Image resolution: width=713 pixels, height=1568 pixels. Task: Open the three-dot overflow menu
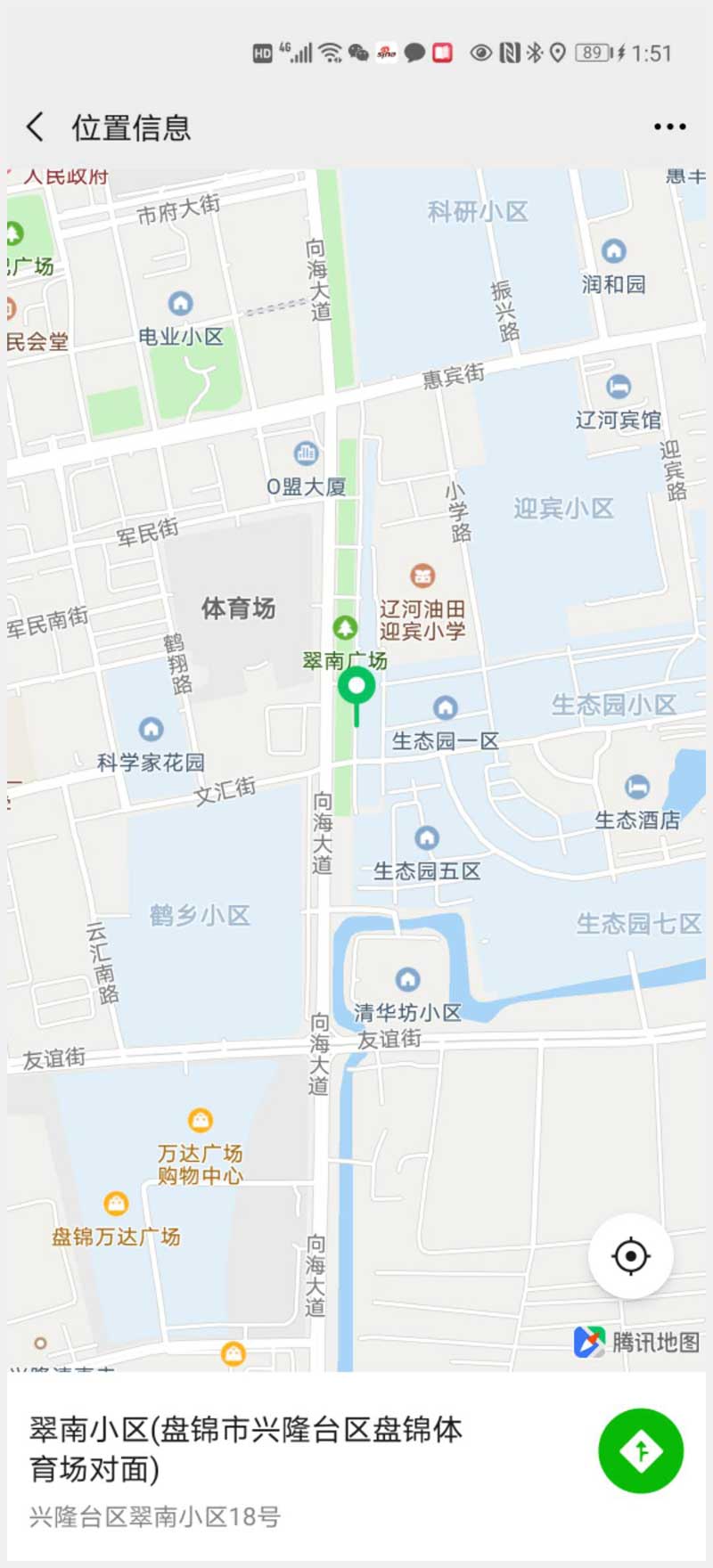[x=669, y=127]
